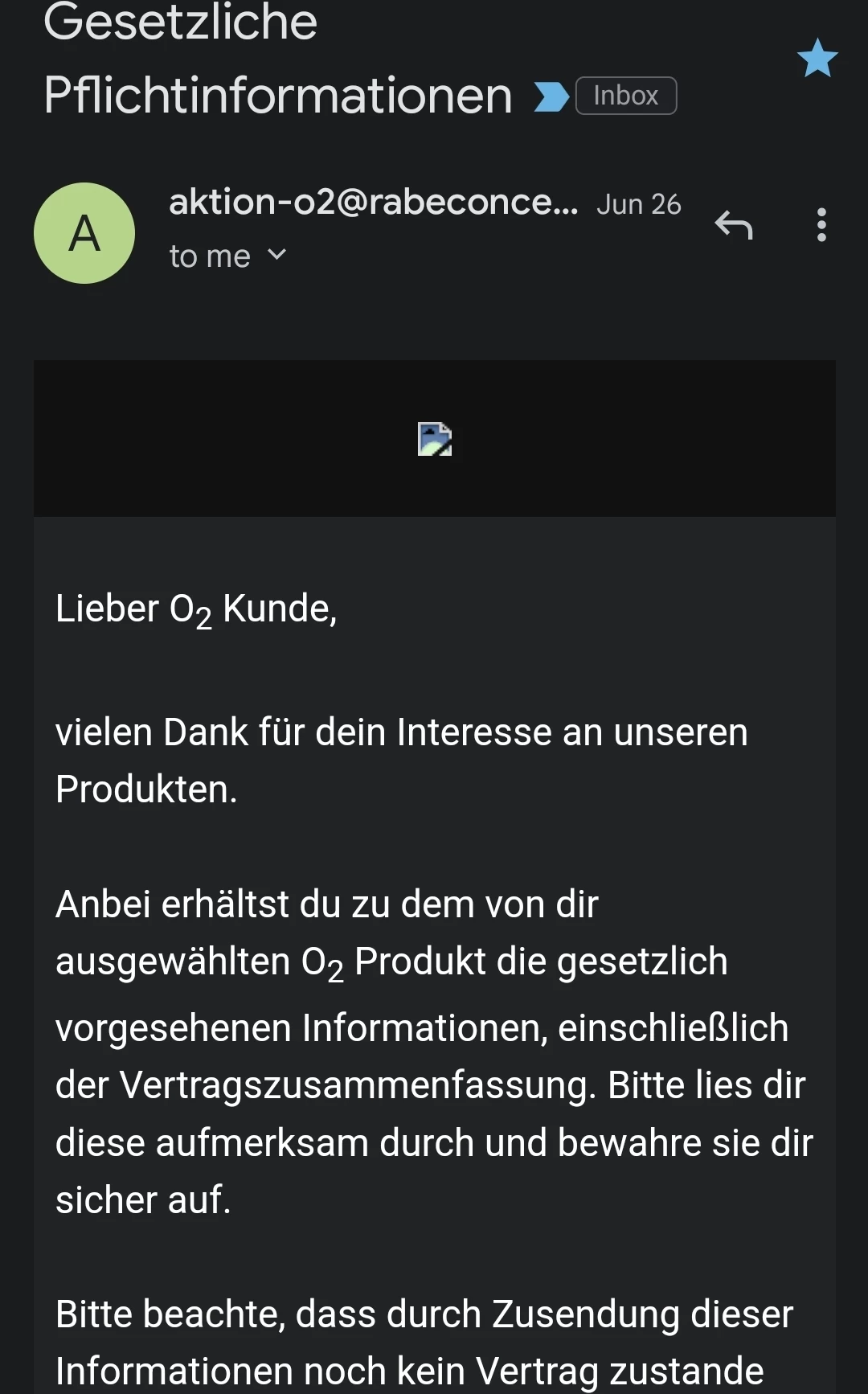Unstar this starred email
This screenshot has width=868, height=1394.
click(817, 59)
